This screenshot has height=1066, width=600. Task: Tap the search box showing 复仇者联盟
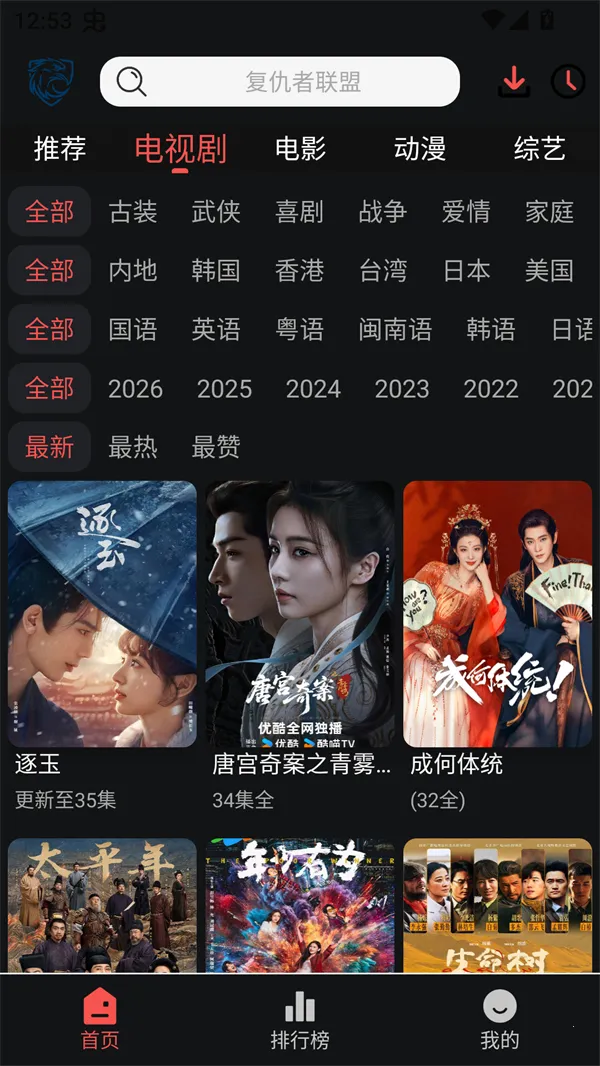pyautogui.click(x=280, y=82)
